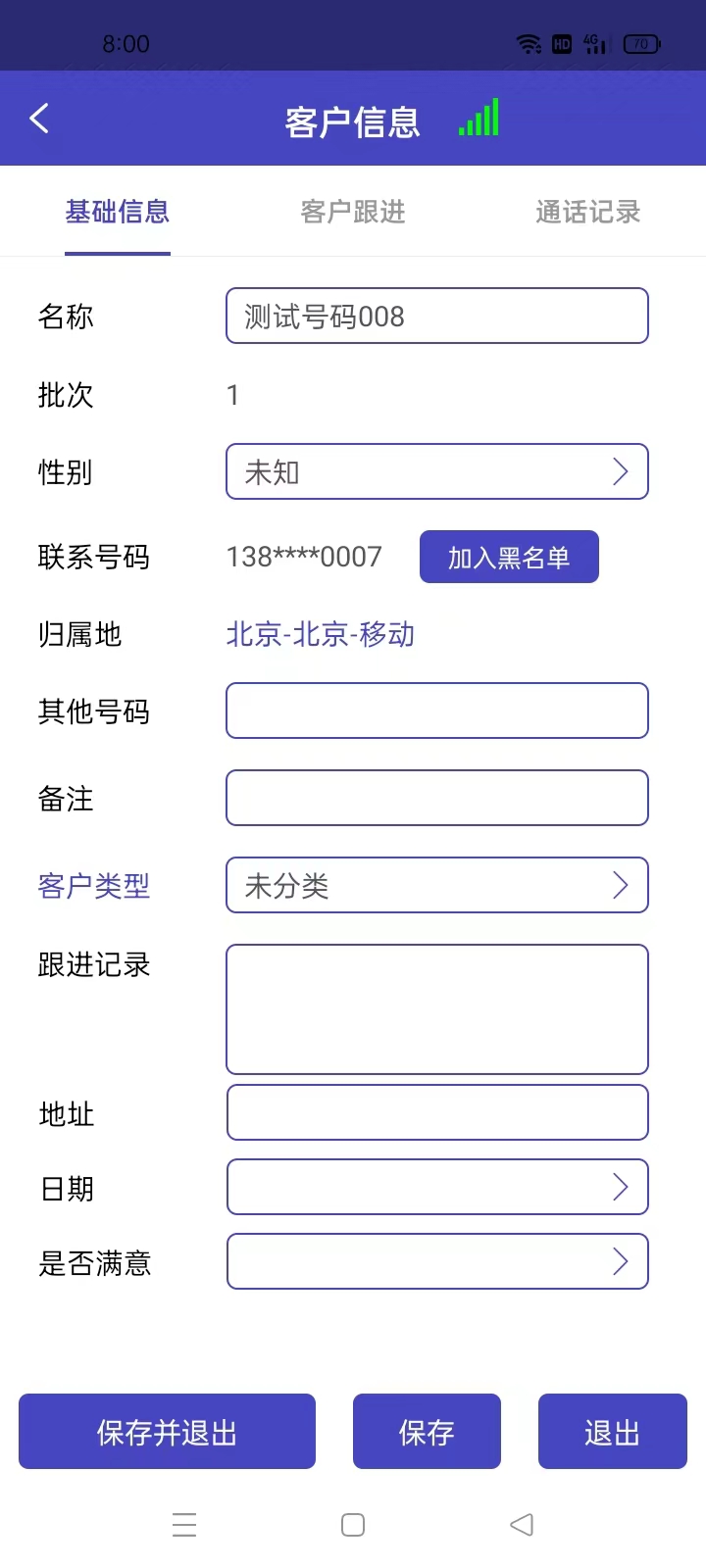The width and height of the screenshot is (706, 1568).
Task: Go to the home screen via the navigation bar
Action: point(353,1525)
